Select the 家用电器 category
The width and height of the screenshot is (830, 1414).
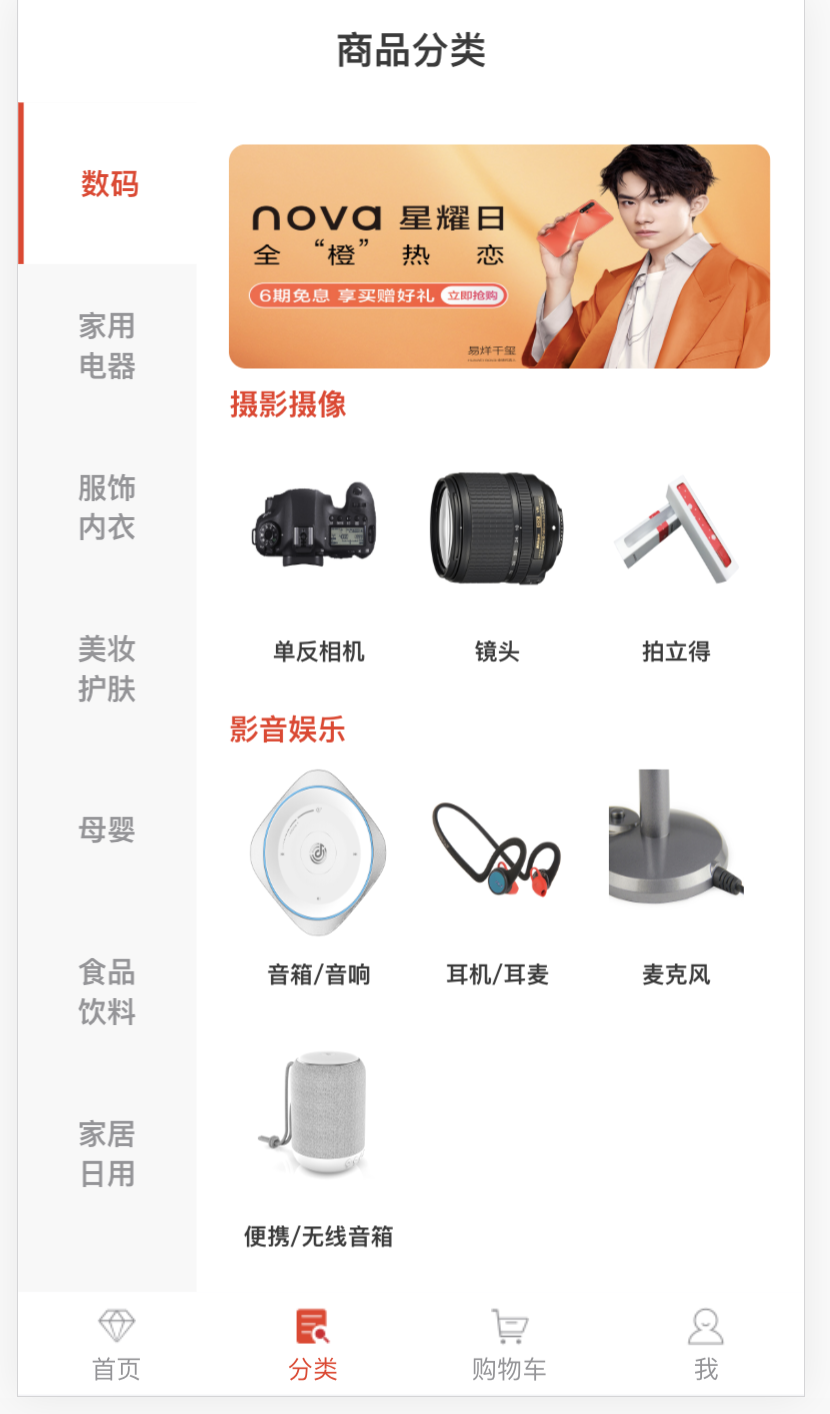pyautogui.click(x=107, y=345)
